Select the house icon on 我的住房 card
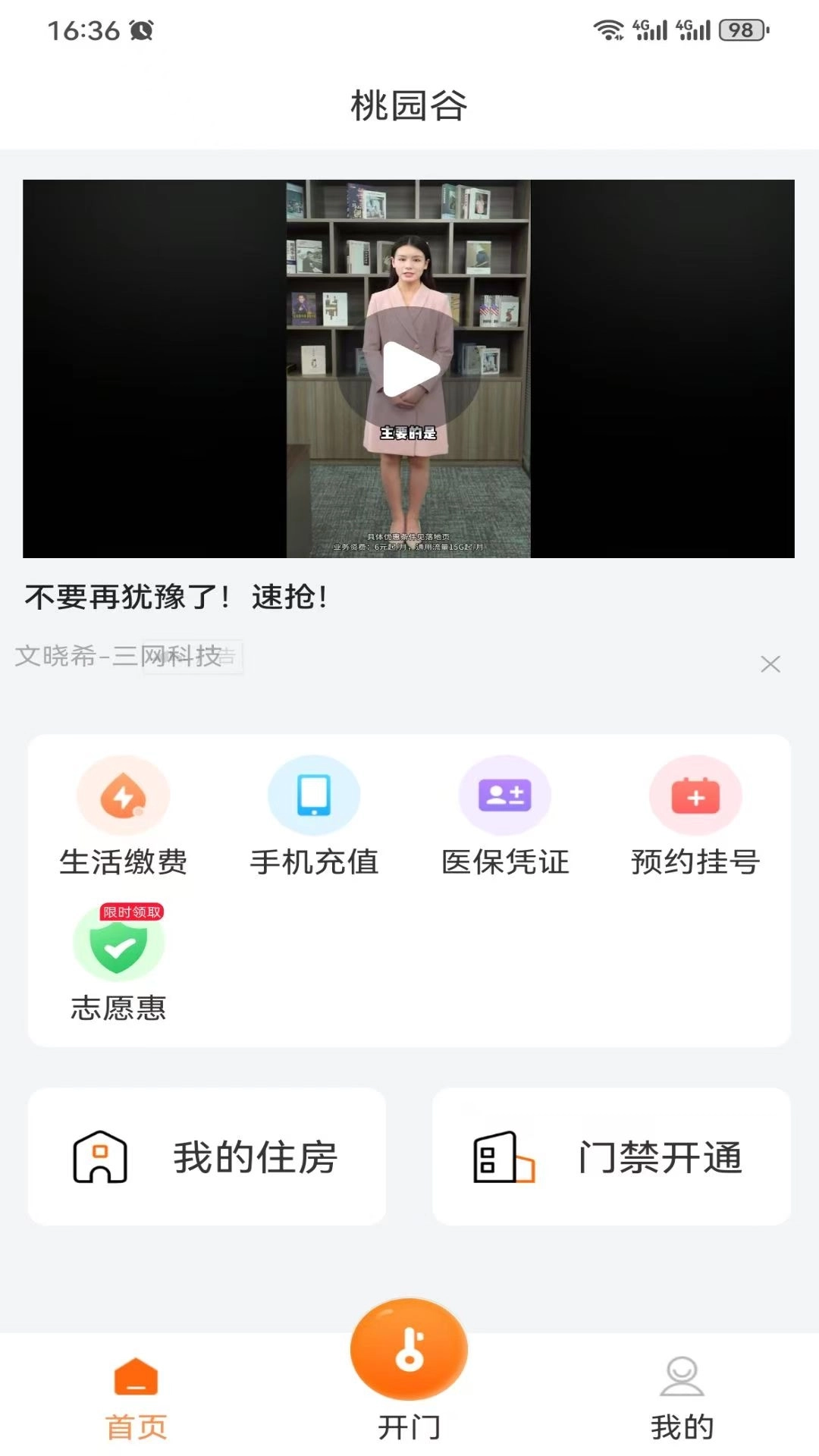 pyautogui.click(x=102, y=1155)
